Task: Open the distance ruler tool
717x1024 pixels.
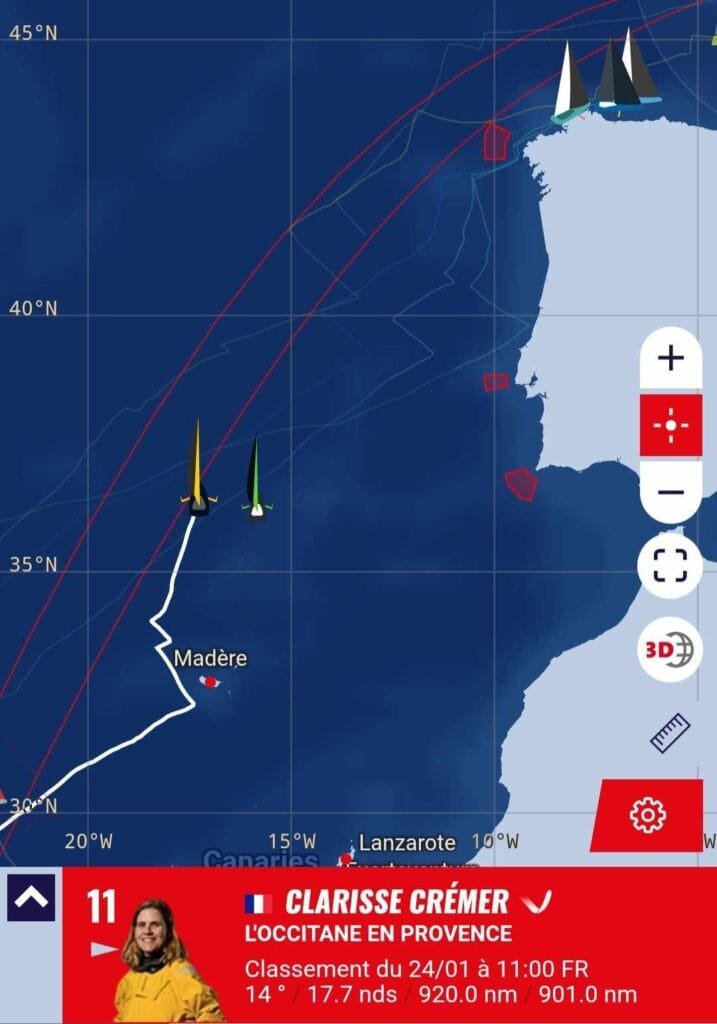Action: tap(670, 733)
